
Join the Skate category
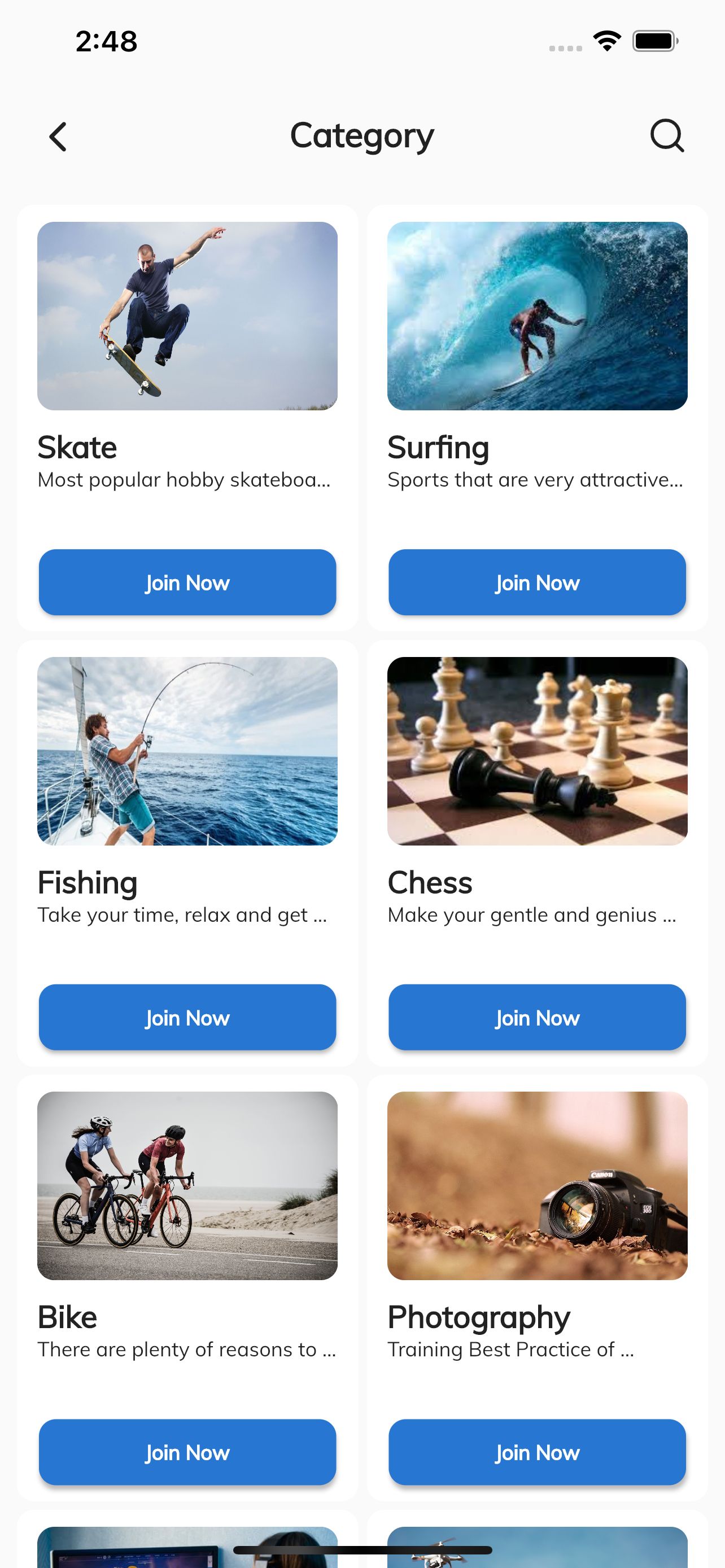[187, 582]
